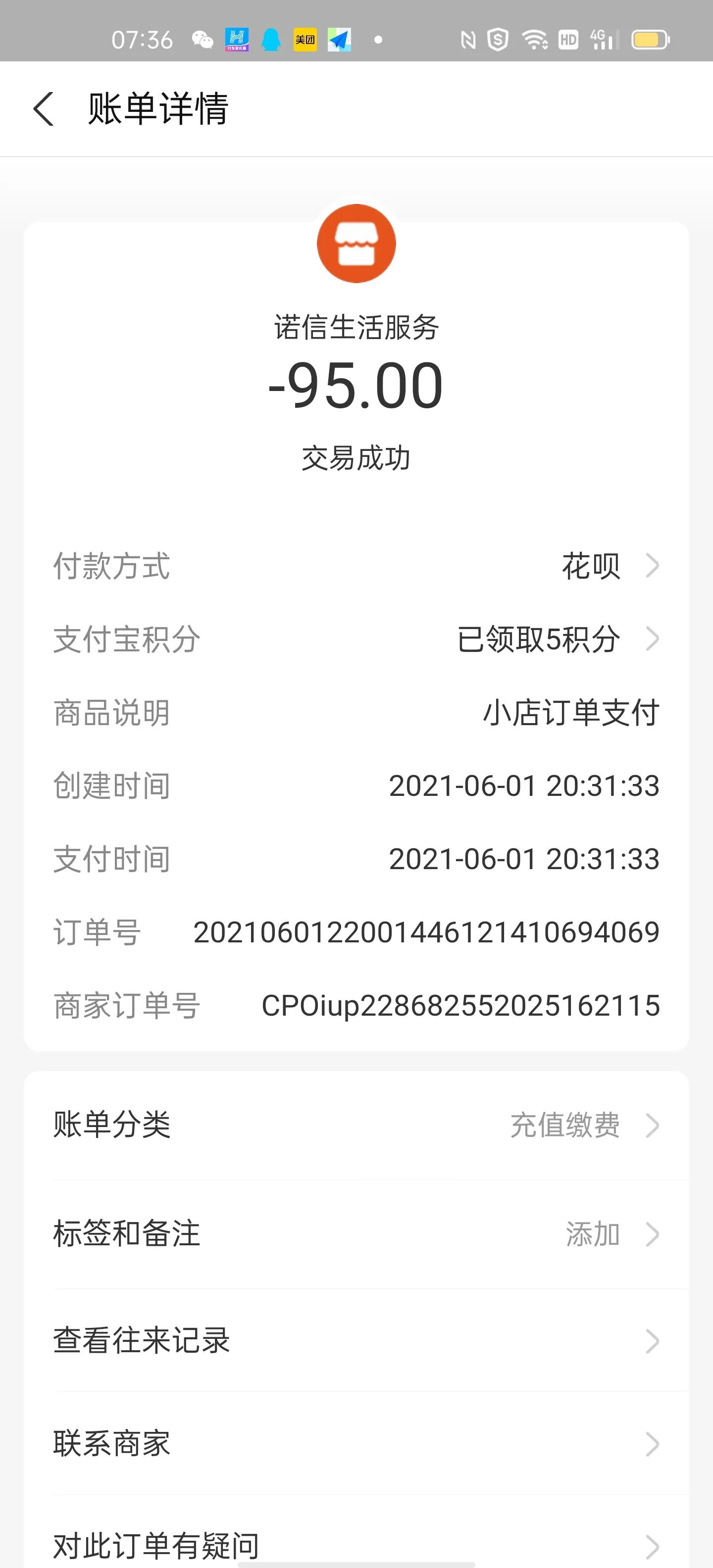713x1568 pixels.
Task: Tap the orange merchant store icon
Action: pyautogui.click(x=356, y=242)
